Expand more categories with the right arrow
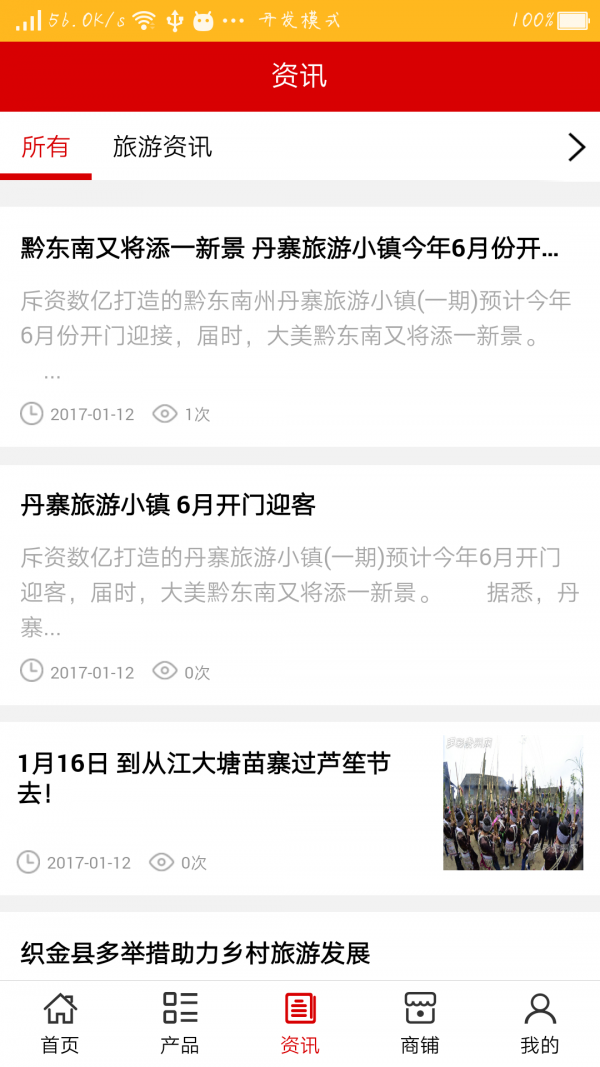The width and height of the screenshot is (600, 1067). (576, 147)
